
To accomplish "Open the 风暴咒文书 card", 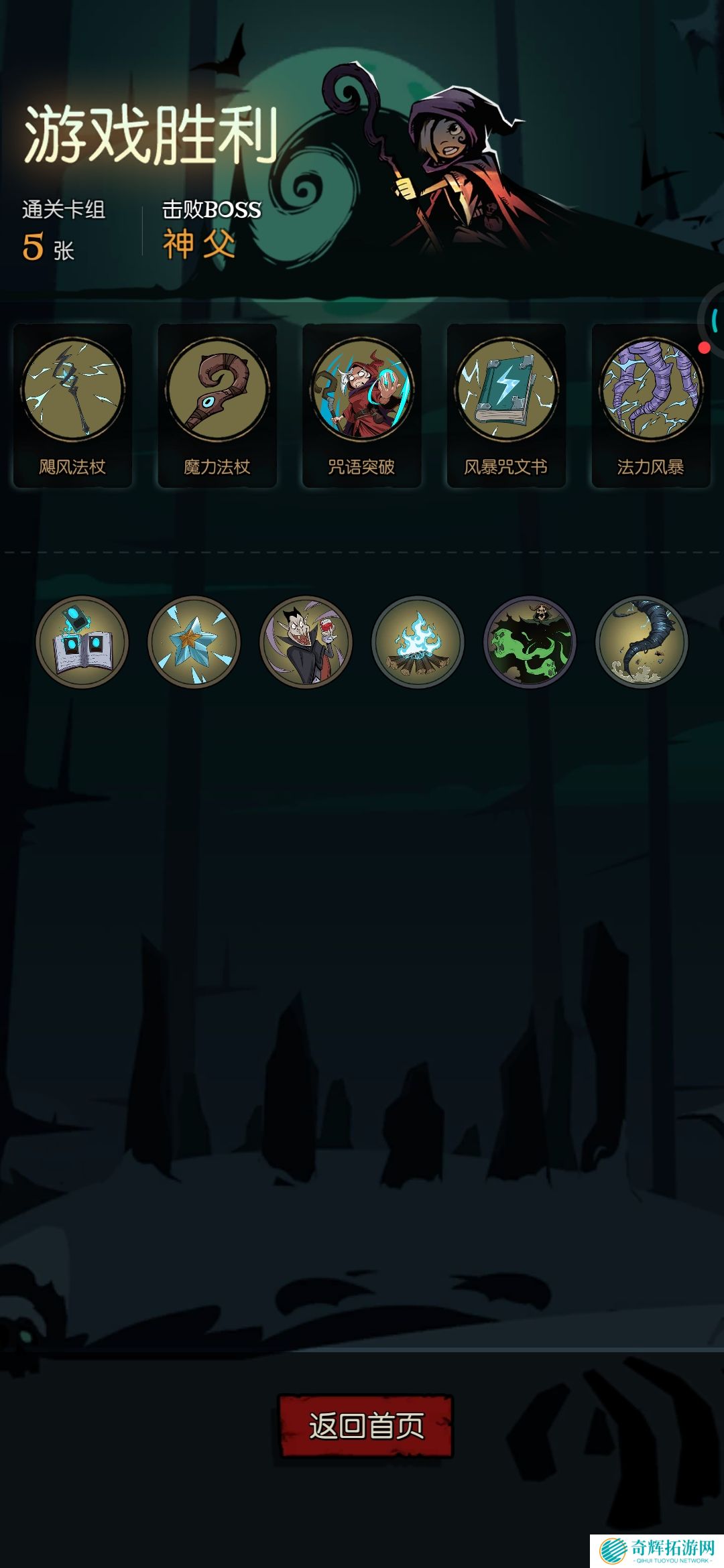I will pyautogui.click(x=506, y=405).
